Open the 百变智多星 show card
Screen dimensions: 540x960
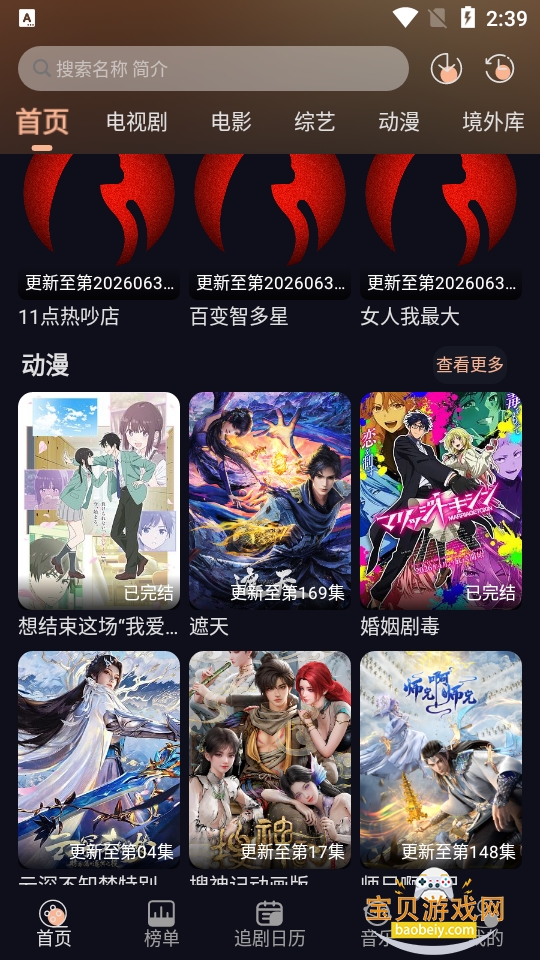(x=269, y=241)
